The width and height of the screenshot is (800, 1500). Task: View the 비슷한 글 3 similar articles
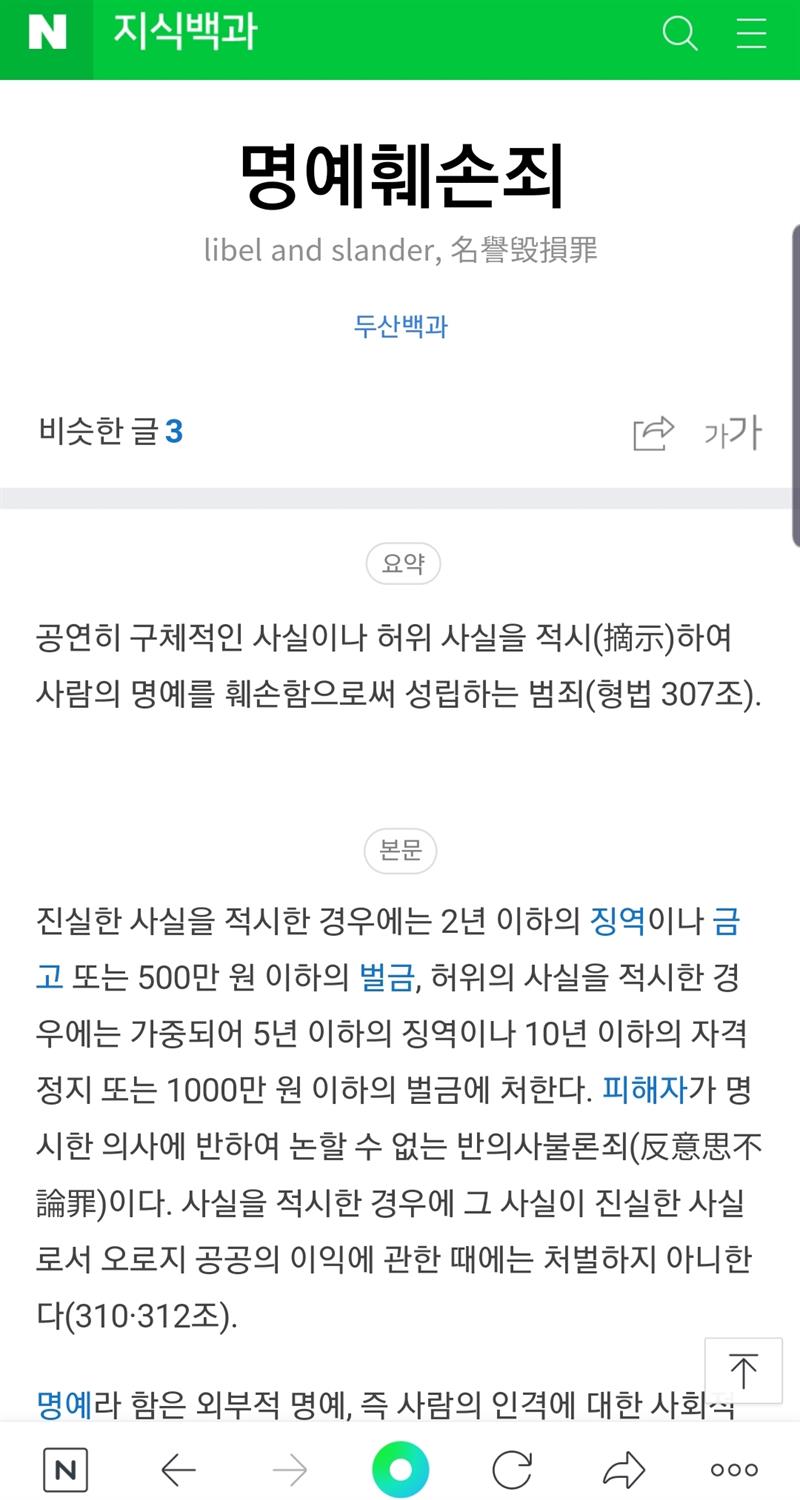pyautogui.click(x=111, y=432)
